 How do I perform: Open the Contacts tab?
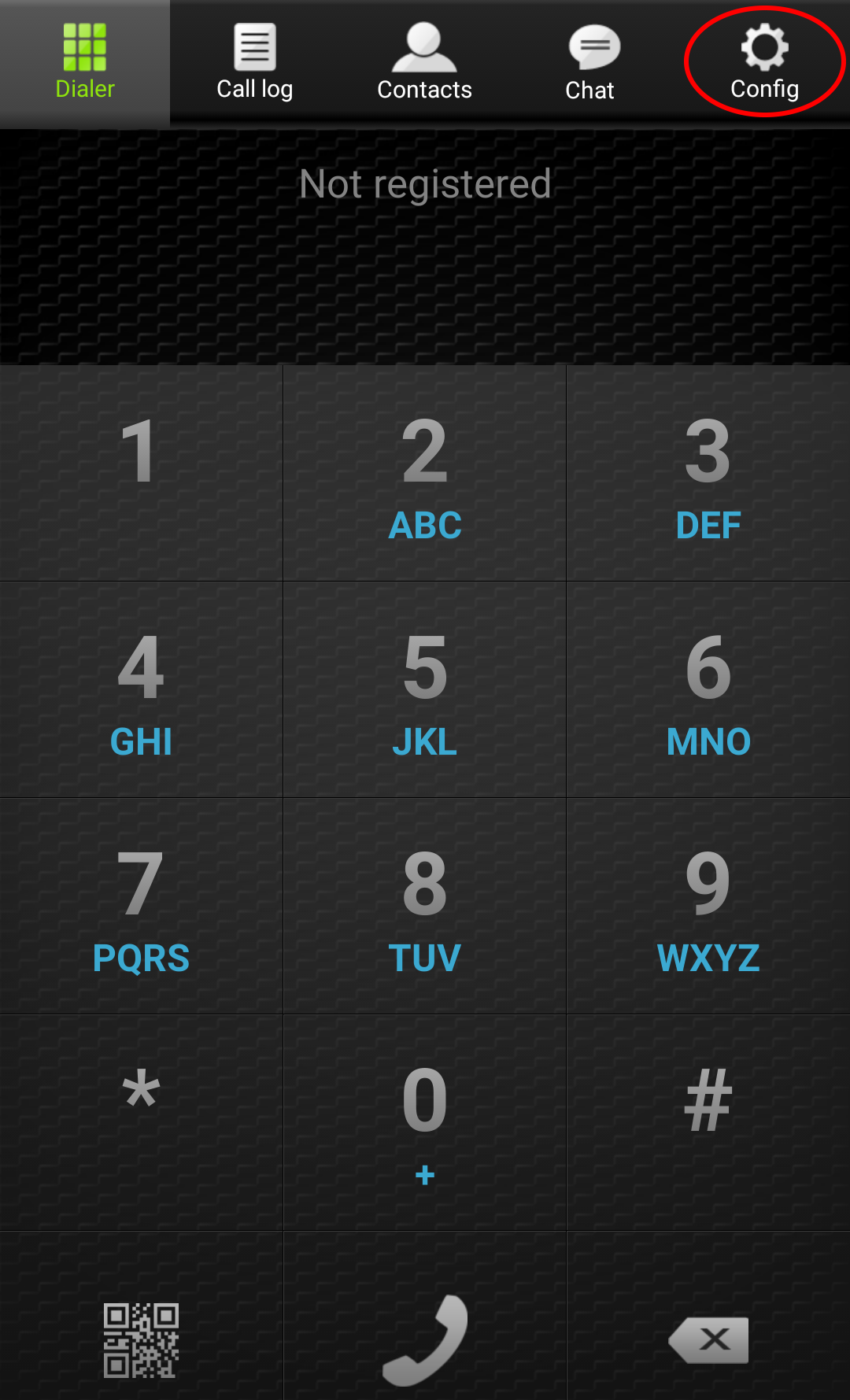[x=424, y=63]
